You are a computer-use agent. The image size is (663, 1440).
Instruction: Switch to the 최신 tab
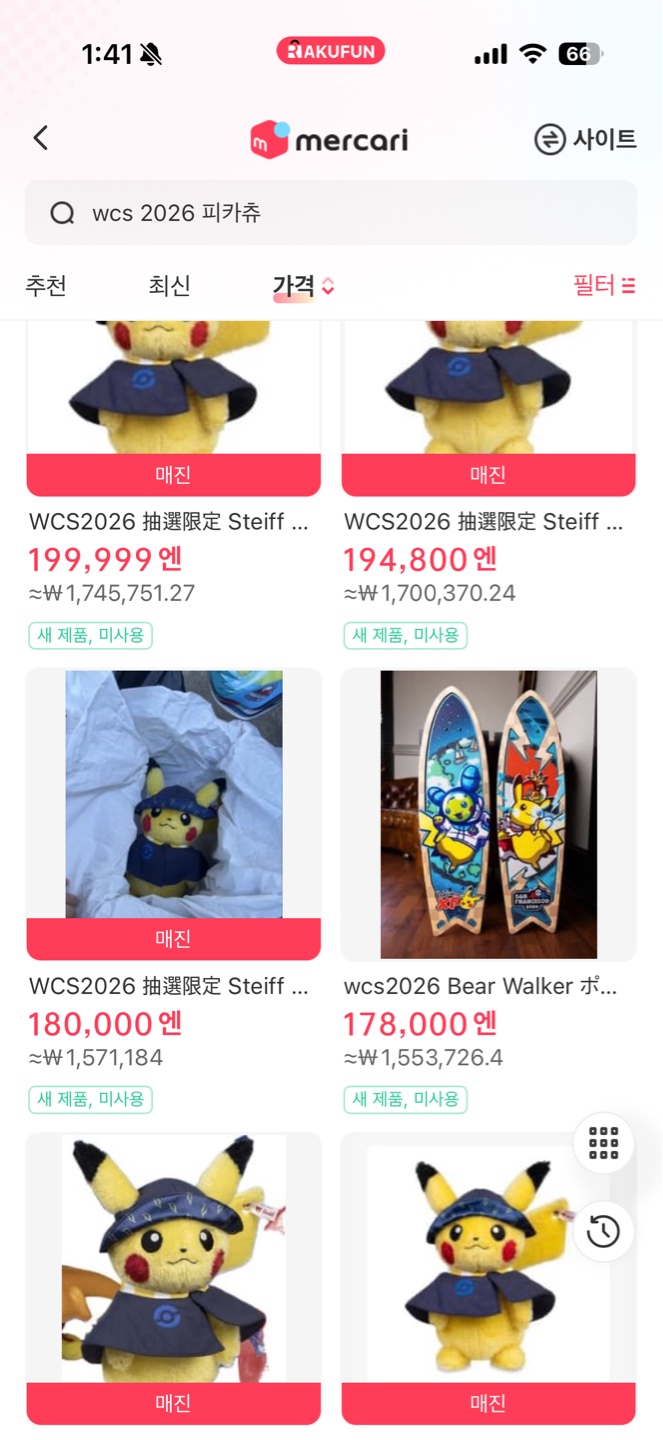169,286
